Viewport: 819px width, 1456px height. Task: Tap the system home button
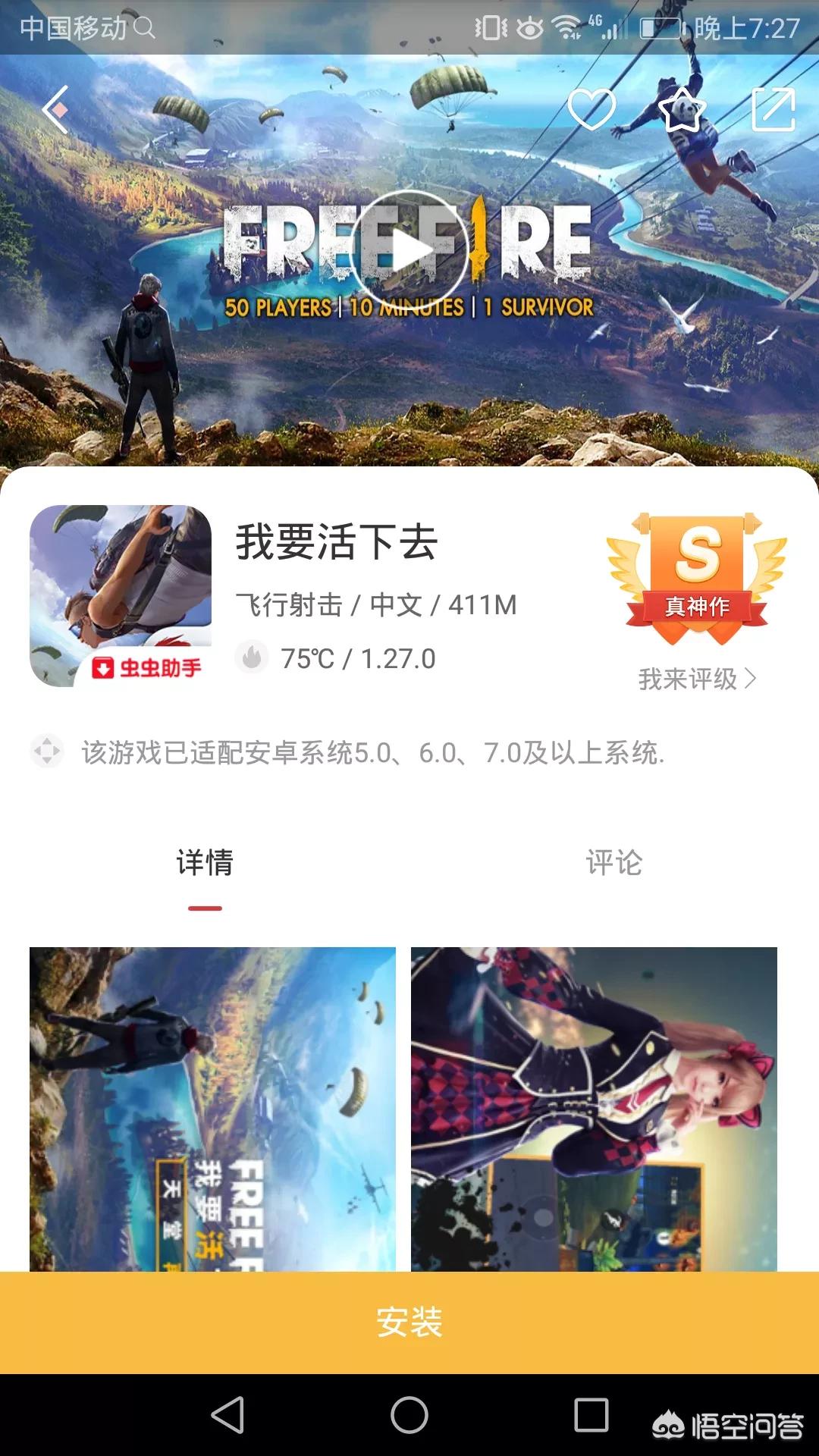(409, 1415)
